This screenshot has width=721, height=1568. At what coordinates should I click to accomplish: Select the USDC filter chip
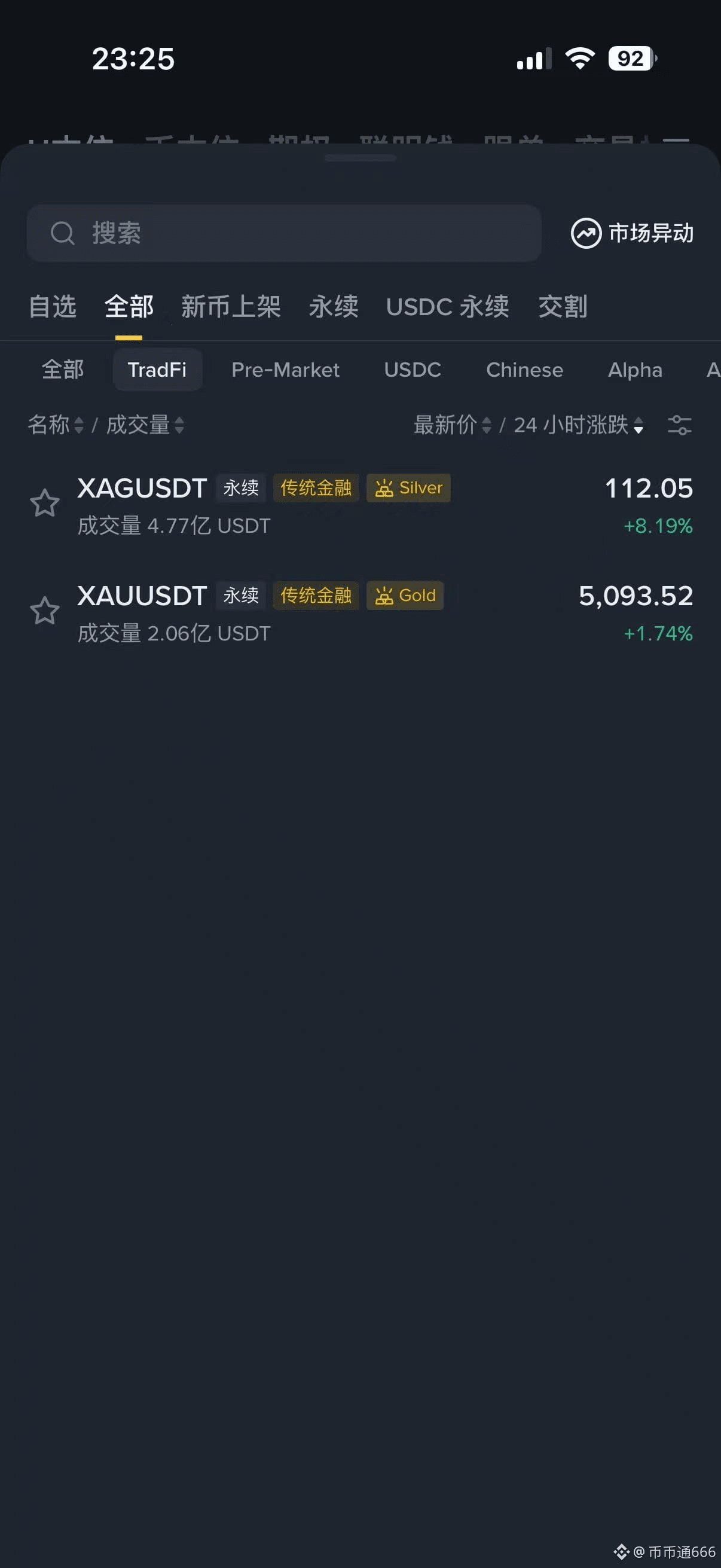413,370
